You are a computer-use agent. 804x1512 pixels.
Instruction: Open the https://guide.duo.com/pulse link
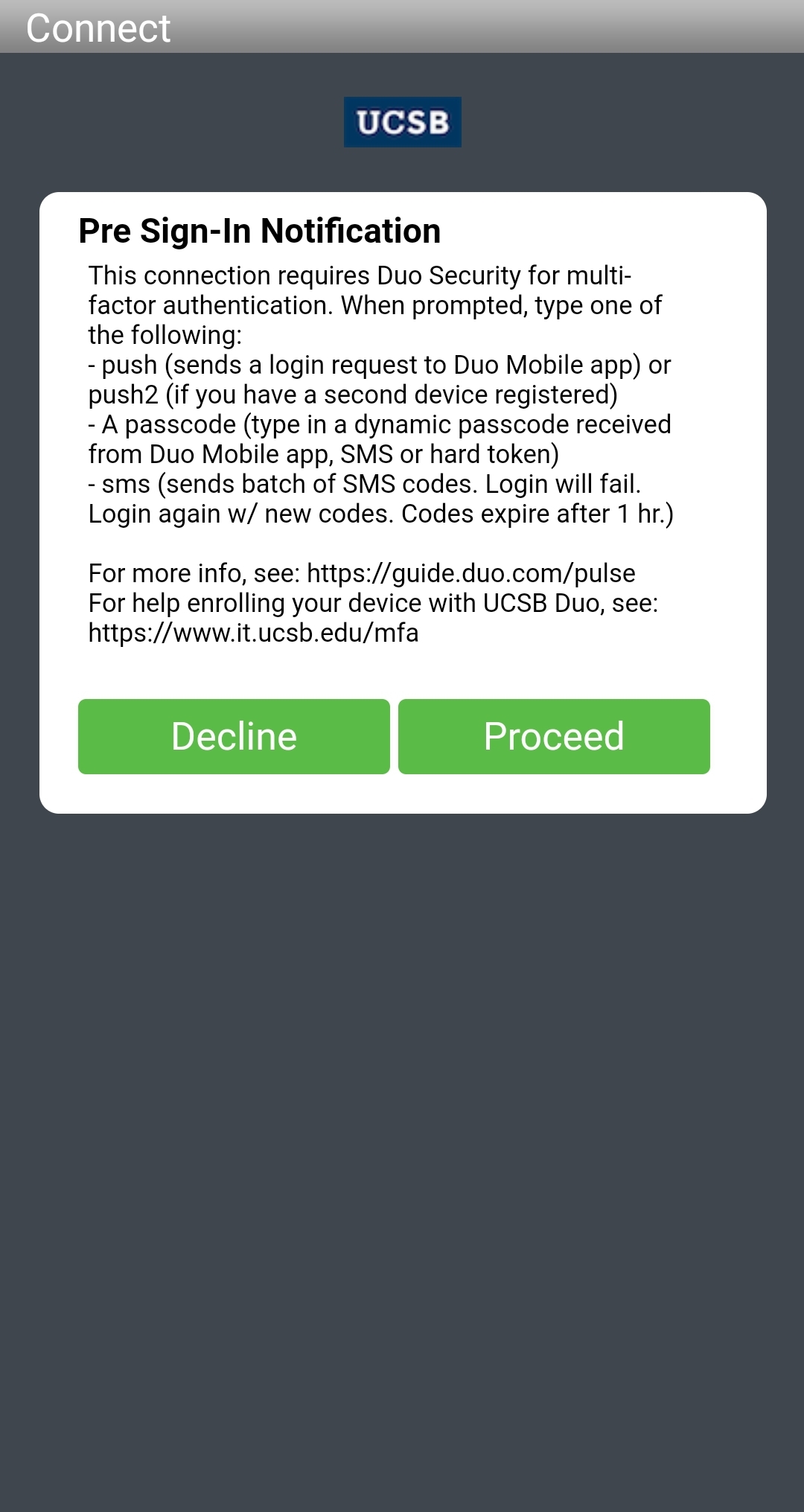coord(470,572)
